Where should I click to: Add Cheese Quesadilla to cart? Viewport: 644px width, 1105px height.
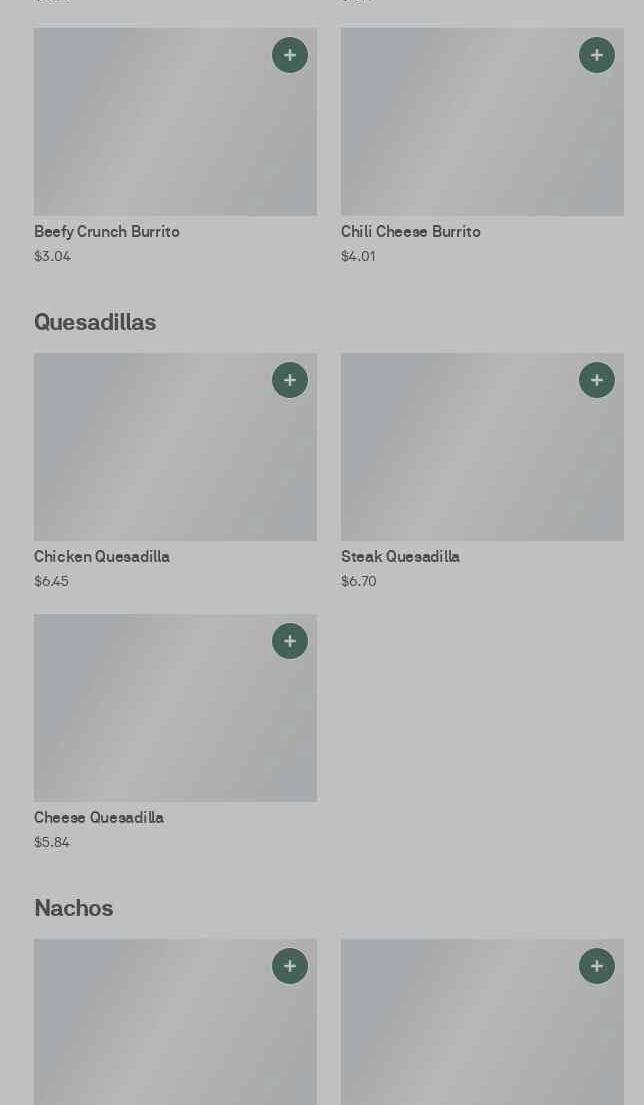pos(290,641)
